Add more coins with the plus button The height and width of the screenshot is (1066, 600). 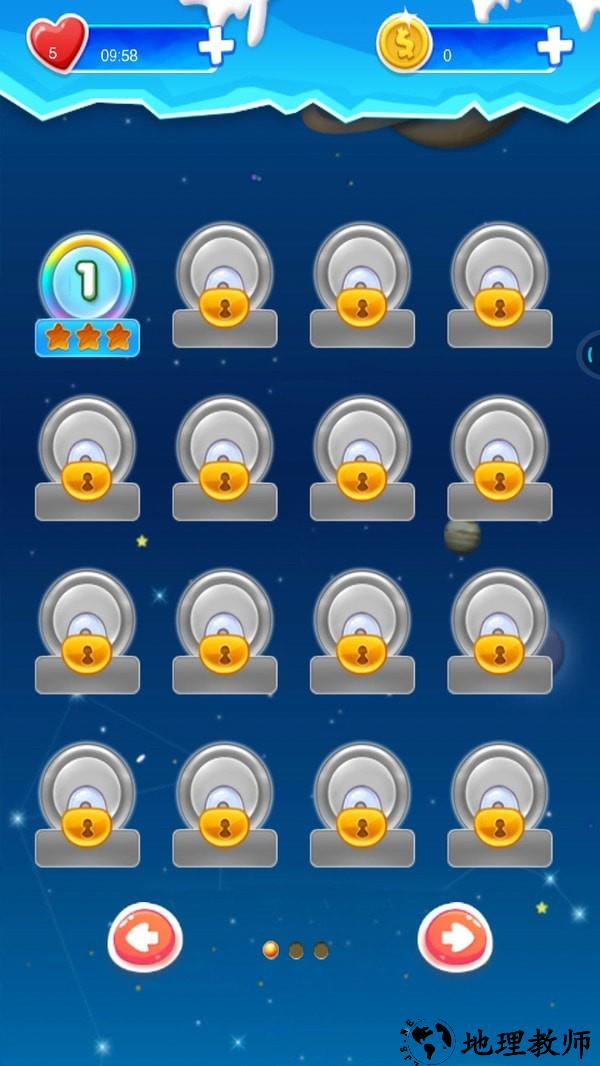pyautogui.click(x=554, y=45)
